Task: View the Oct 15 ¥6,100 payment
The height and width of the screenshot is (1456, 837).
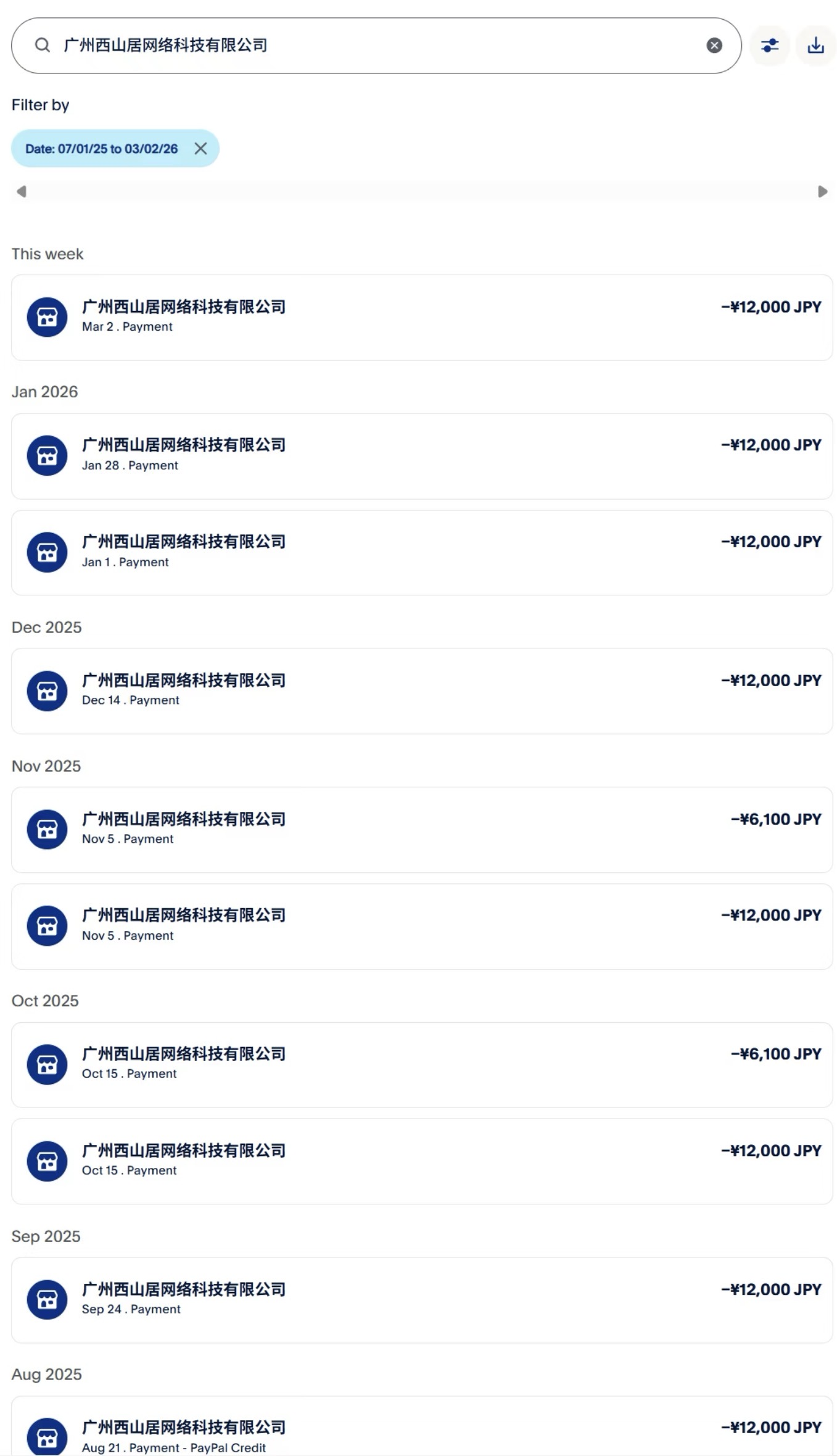Action: click(x=422, y=1064)
